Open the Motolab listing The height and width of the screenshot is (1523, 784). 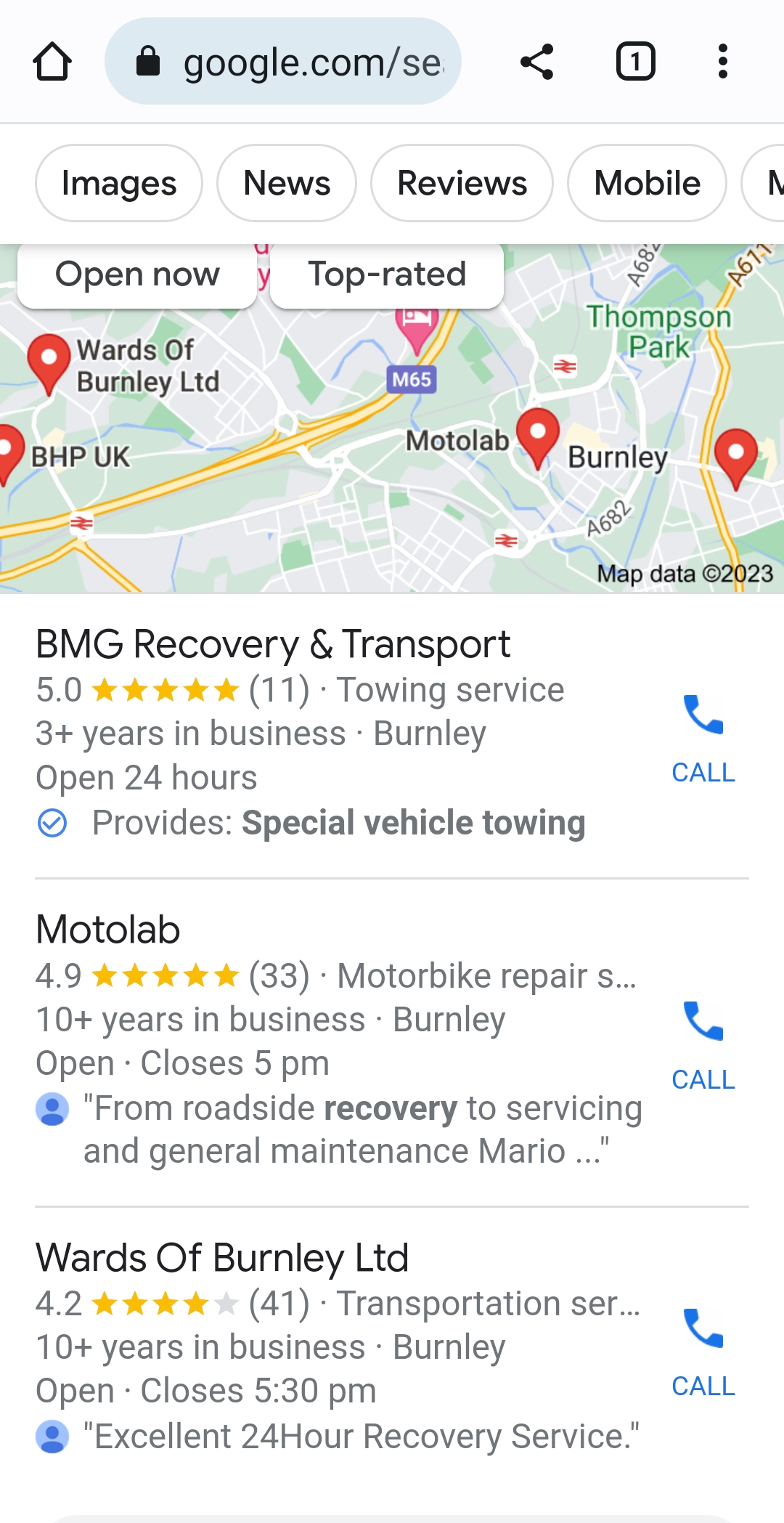coord(108,930)
